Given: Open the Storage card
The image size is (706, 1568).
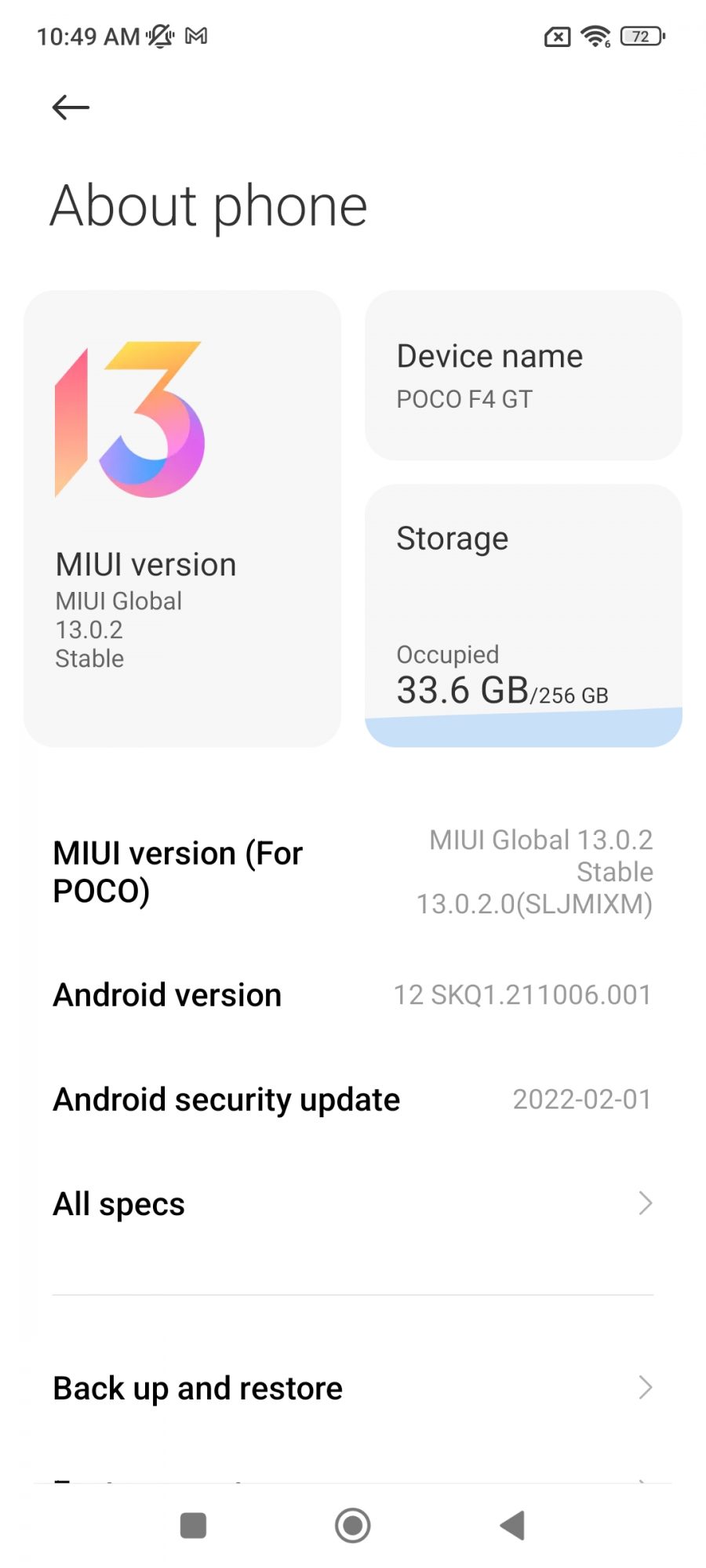Looking at the screenshot, I should click(523, 615).
